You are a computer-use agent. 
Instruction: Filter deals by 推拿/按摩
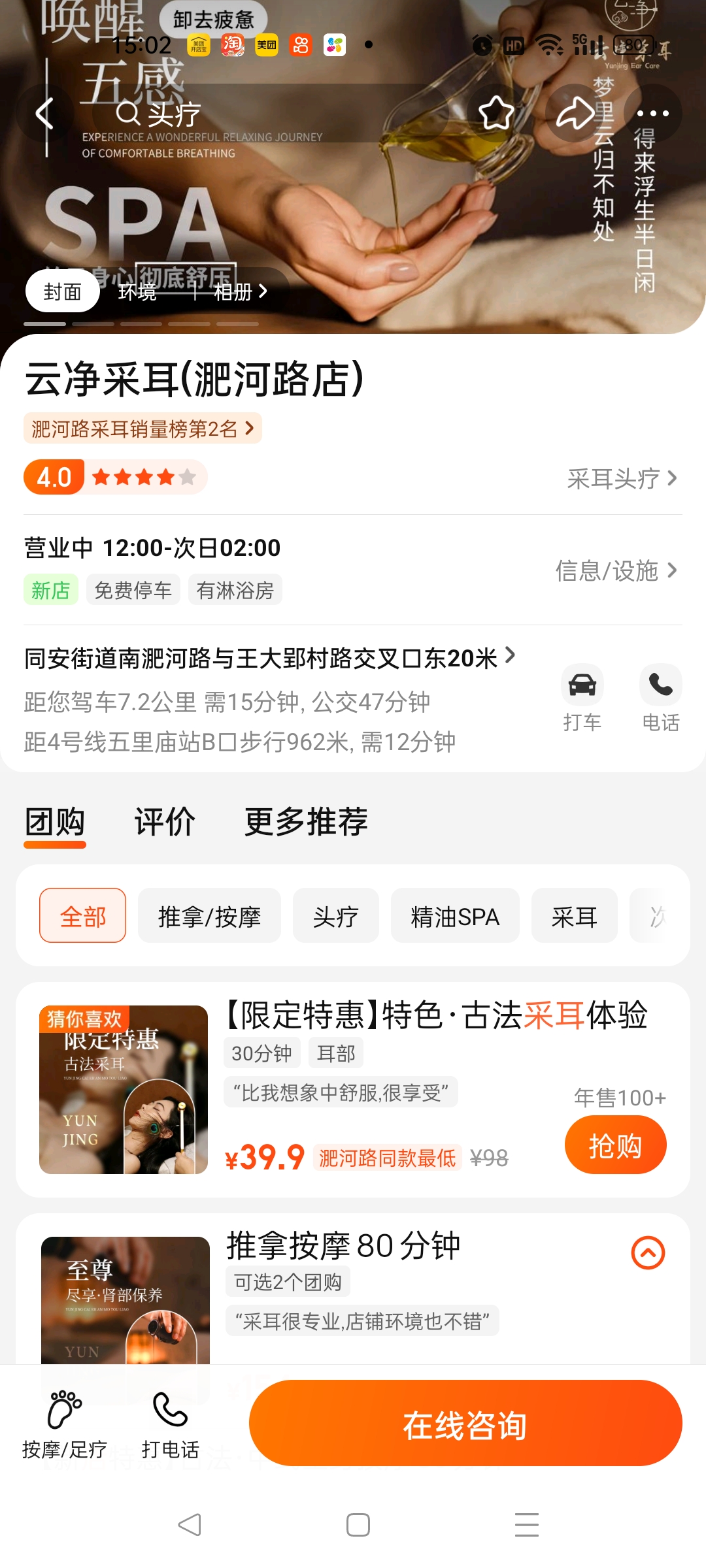[209, 917]
